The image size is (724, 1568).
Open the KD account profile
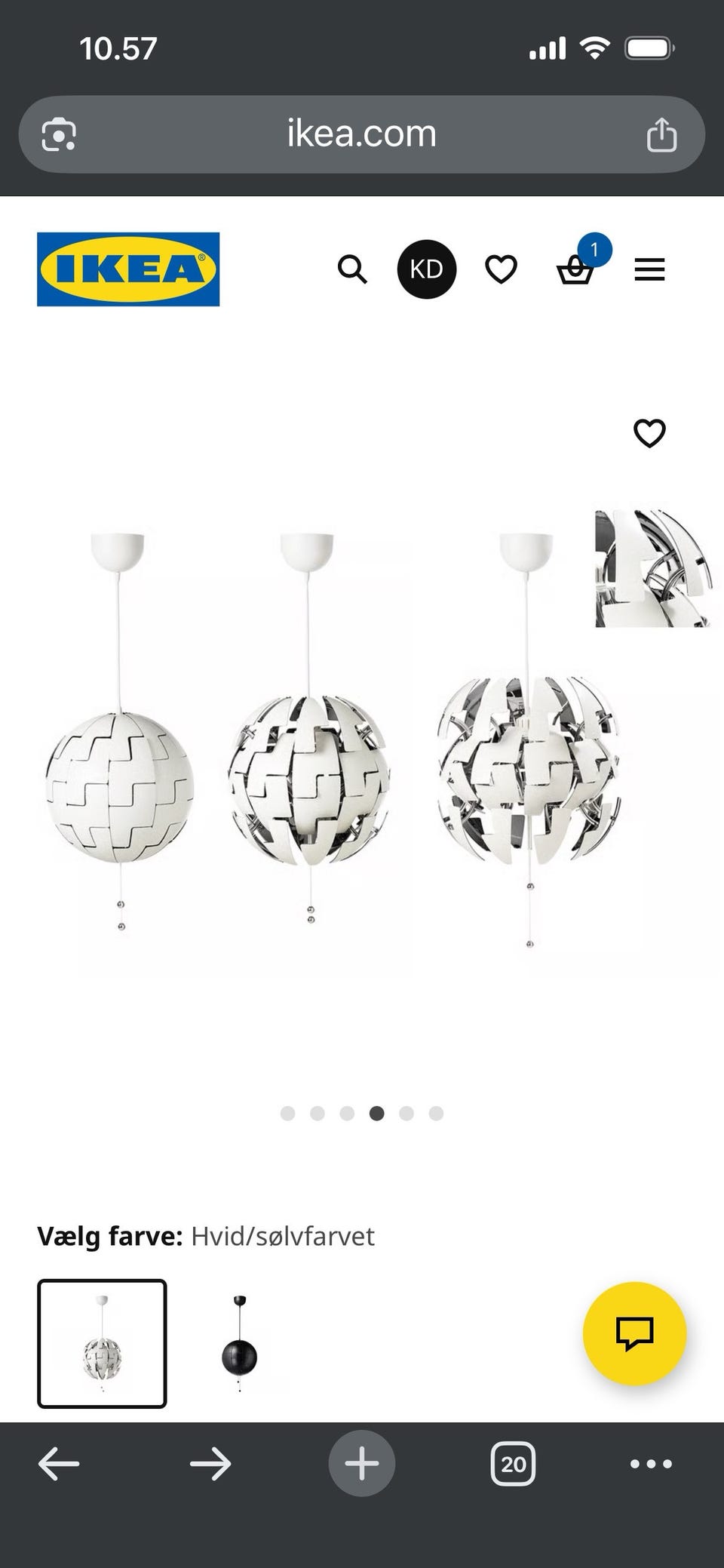coord(426,269)
